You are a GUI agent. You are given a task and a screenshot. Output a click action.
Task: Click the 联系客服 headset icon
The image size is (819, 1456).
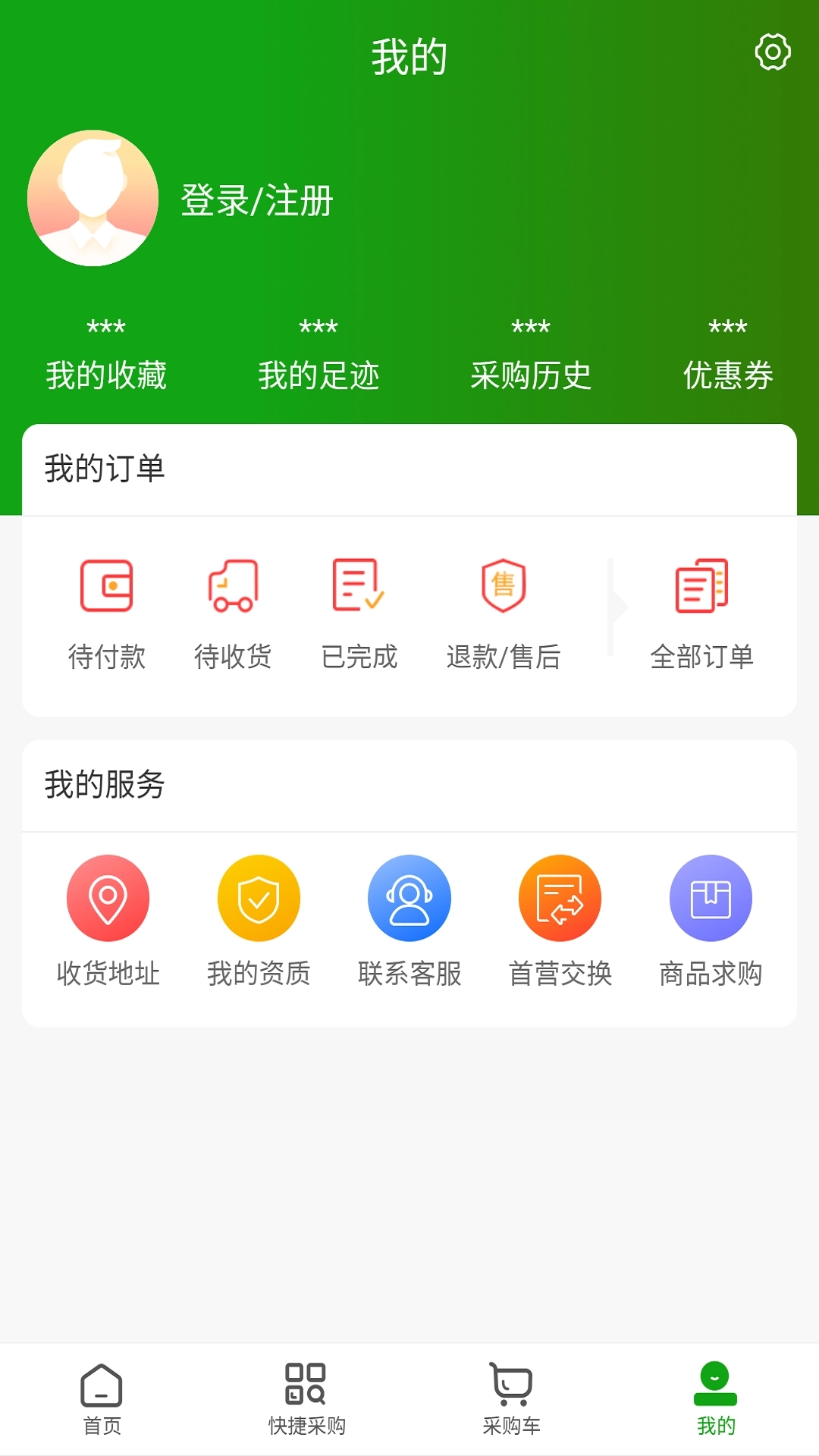(409, 897)
